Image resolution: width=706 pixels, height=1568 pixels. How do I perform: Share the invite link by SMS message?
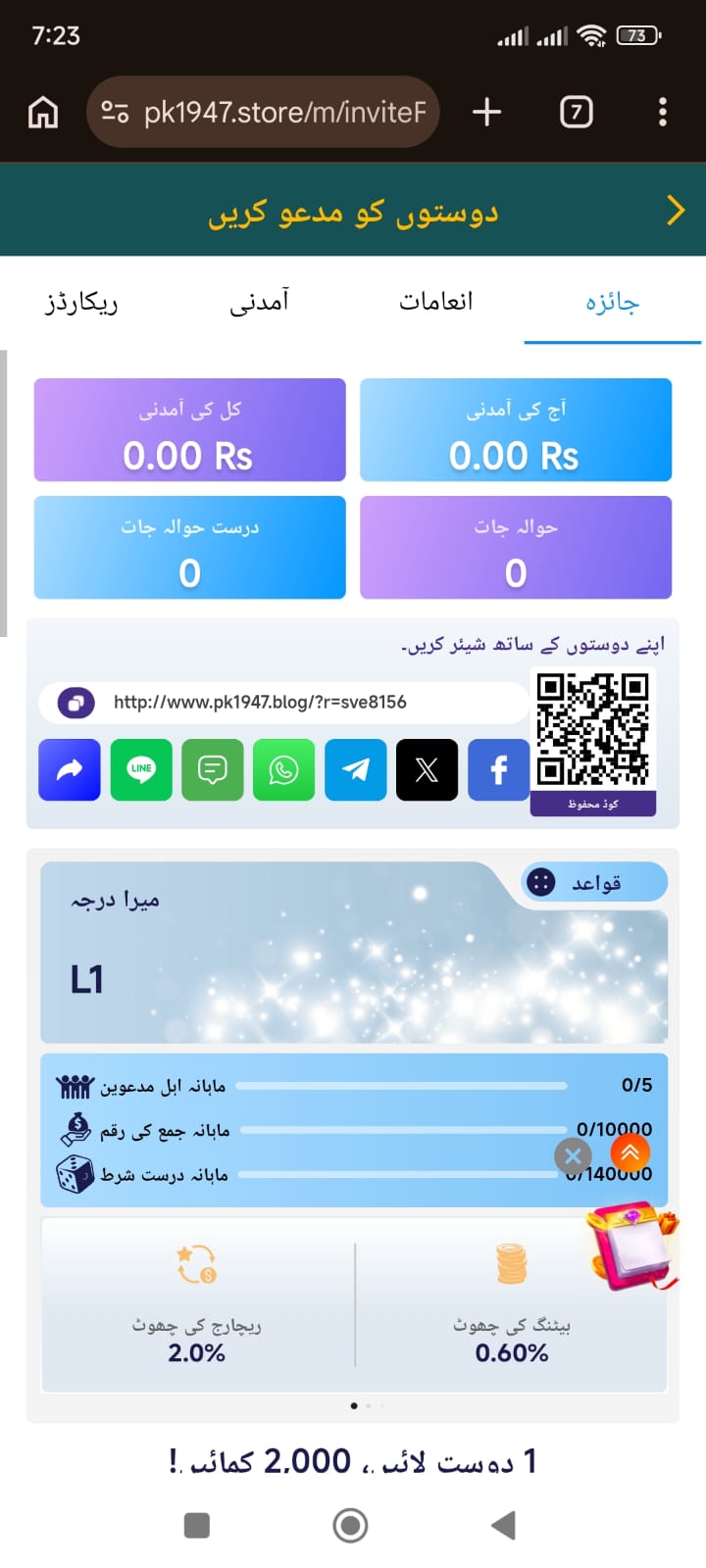point(213,770)
